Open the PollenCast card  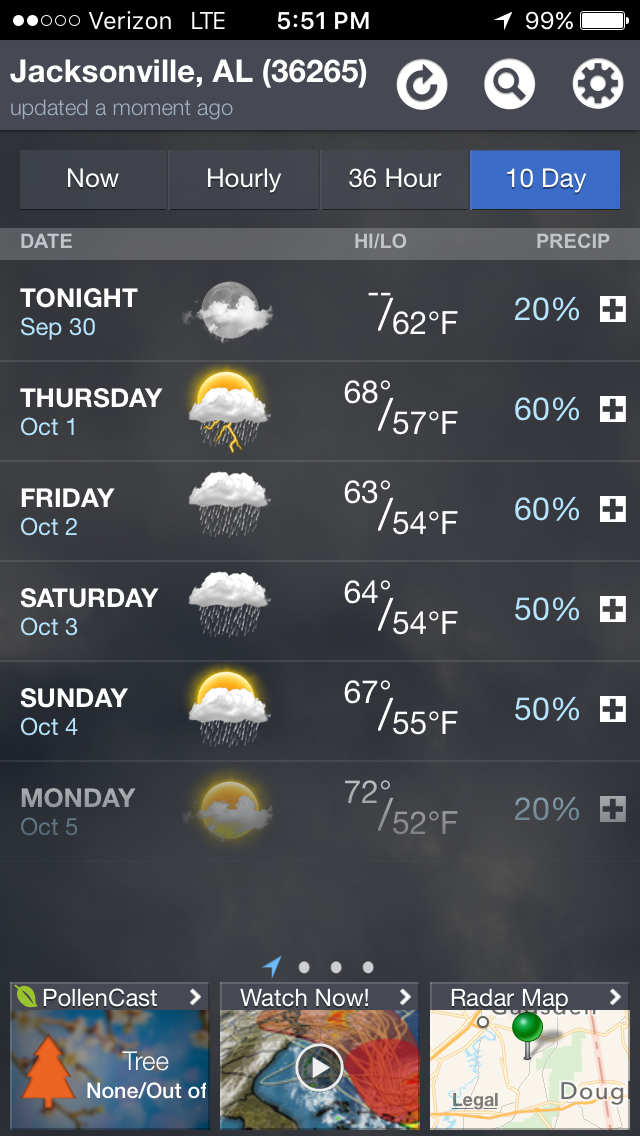pos(110,1055)
